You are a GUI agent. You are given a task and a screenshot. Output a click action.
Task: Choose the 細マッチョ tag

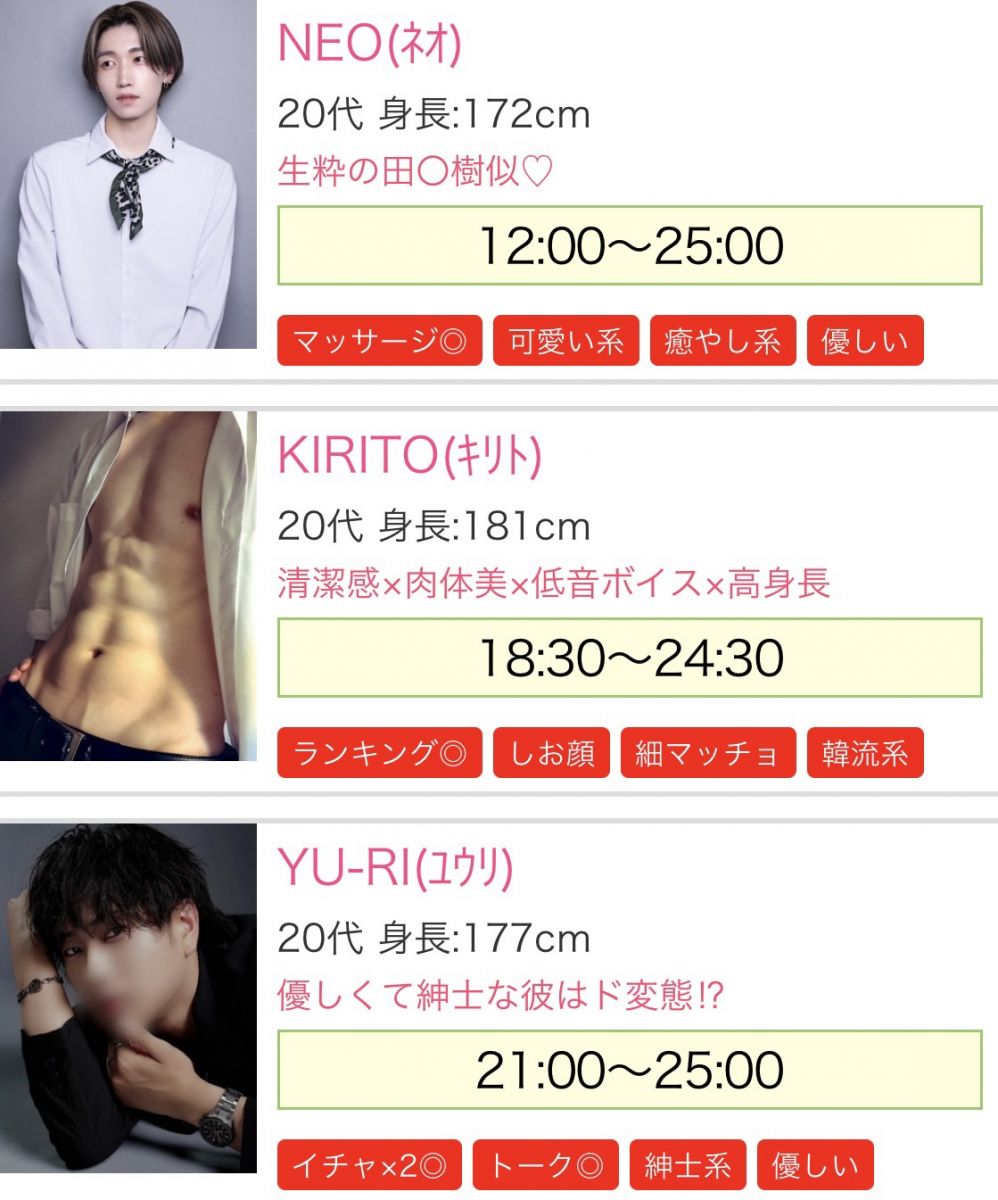pyautogui.click(x=708, y=753)
